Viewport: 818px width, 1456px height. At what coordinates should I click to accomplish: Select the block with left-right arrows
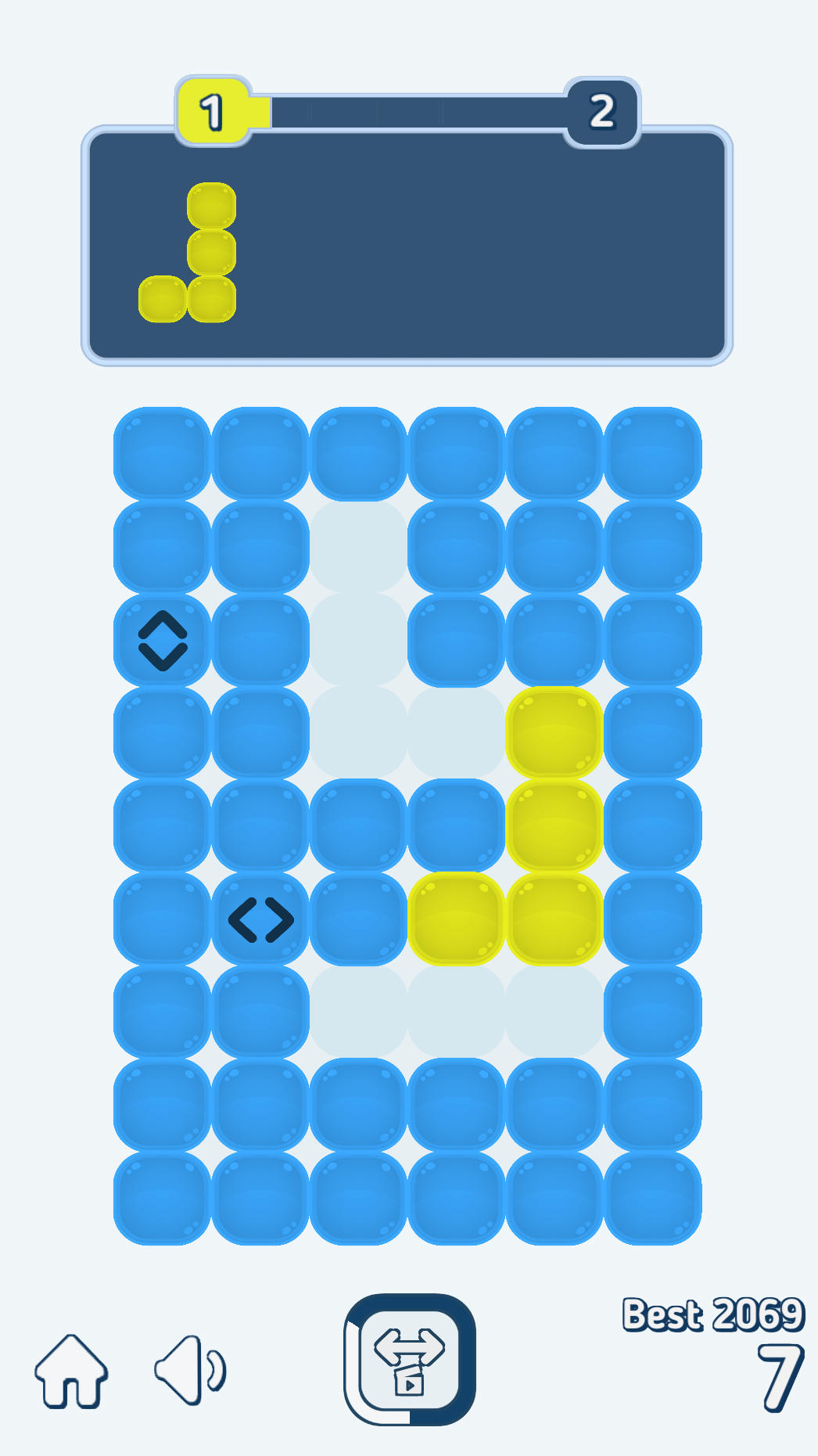[x=260, y=919]
